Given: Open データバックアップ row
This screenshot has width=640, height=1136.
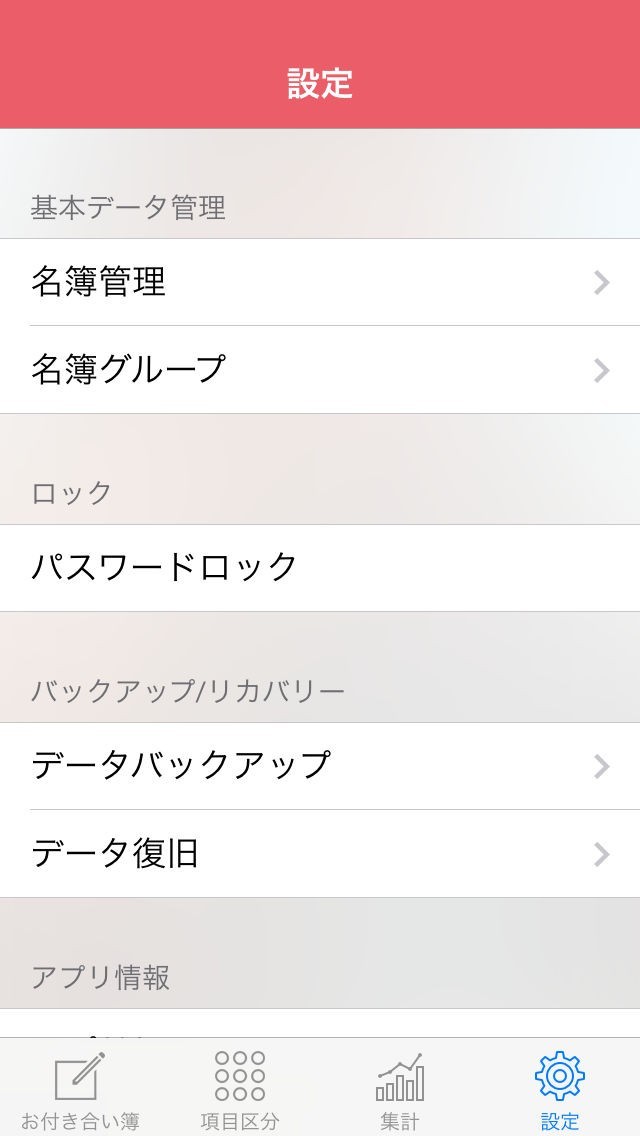Looking at the screenshot, I should click(320, 766).
